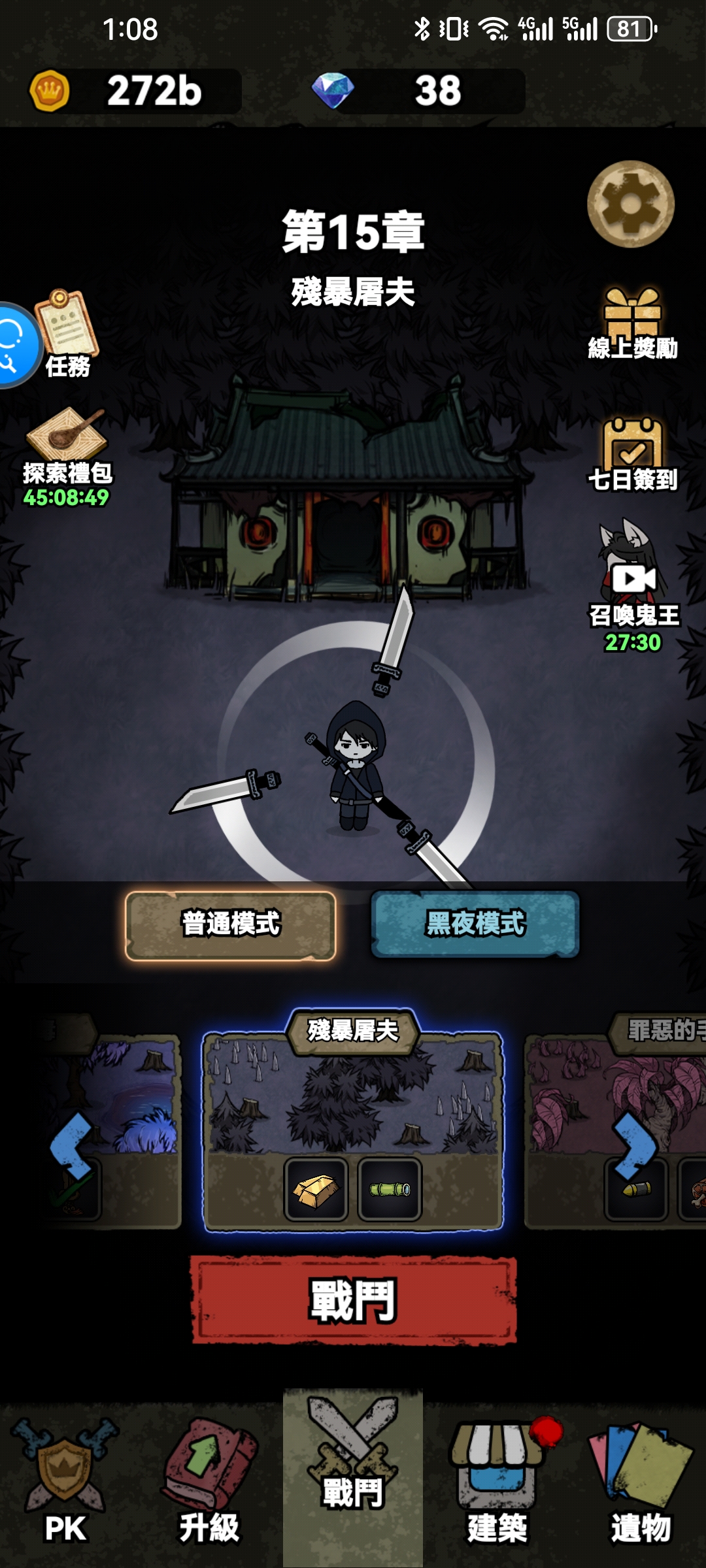Go to next chapter with right arrow
Screen dimensions: 706x1568
coord(634,1147)
